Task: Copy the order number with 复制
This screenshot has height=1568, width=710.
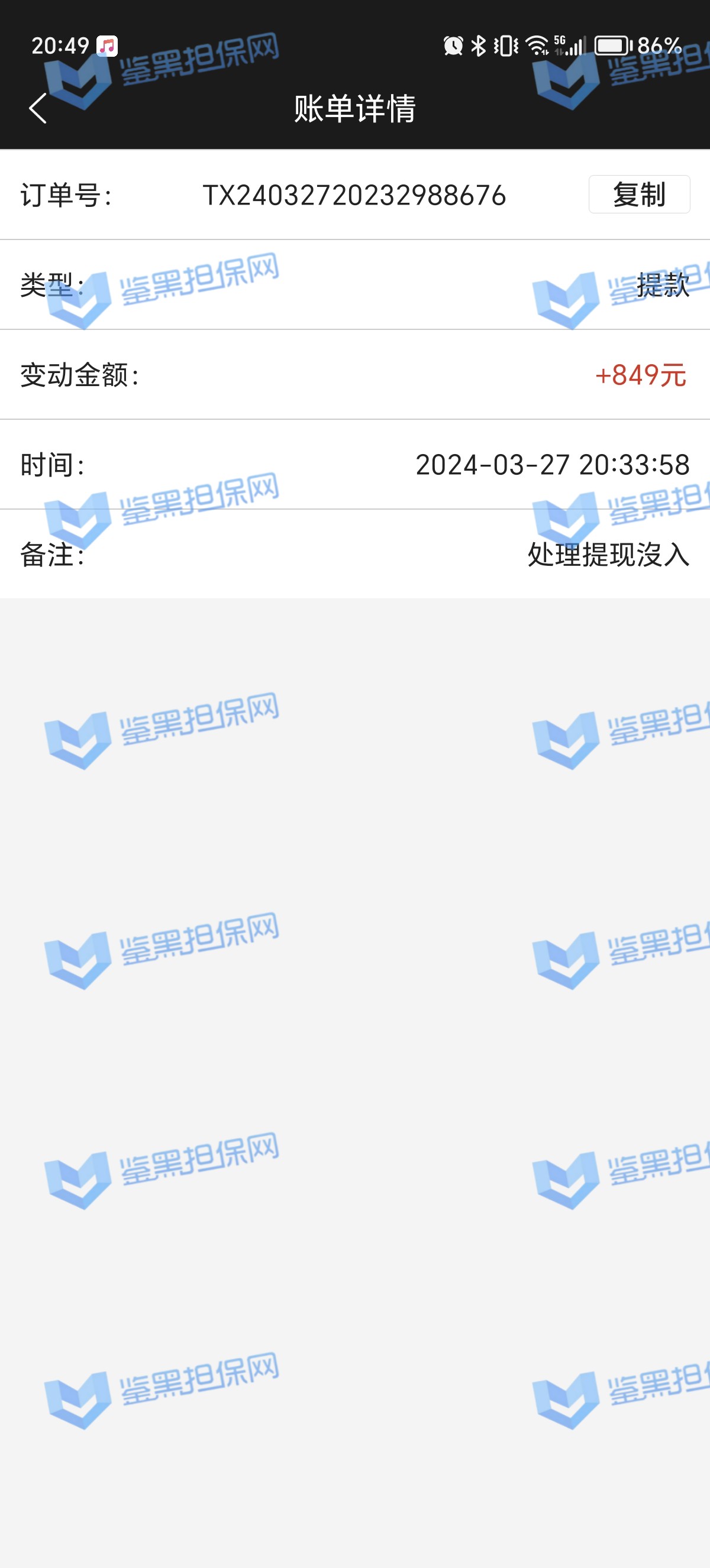Action: 639,195
